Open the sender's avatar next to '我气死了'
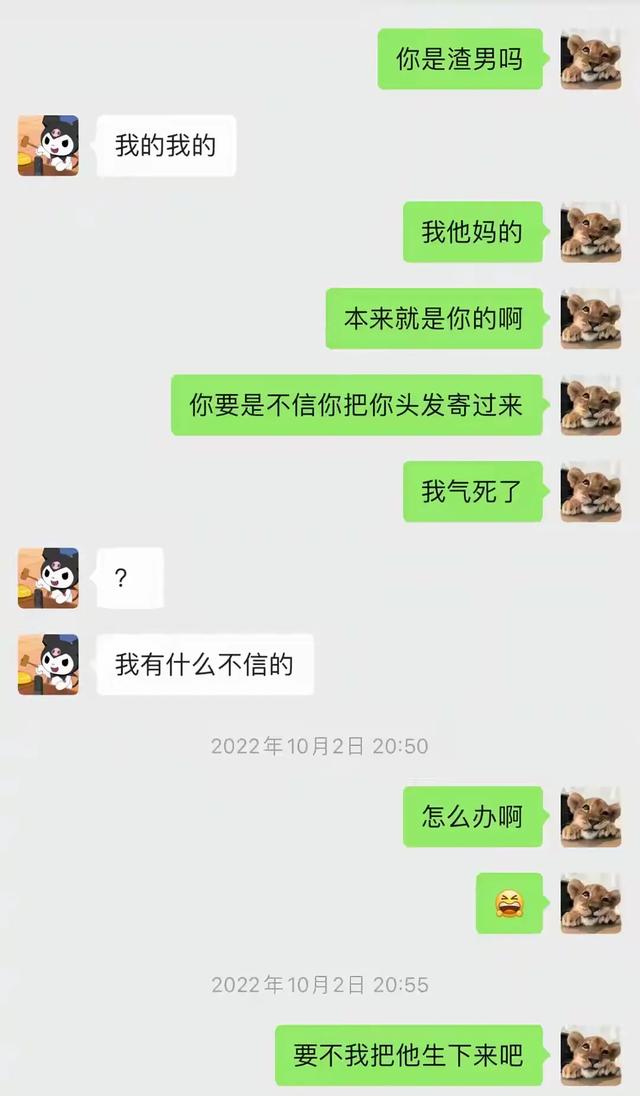 [x=590, y=491]
